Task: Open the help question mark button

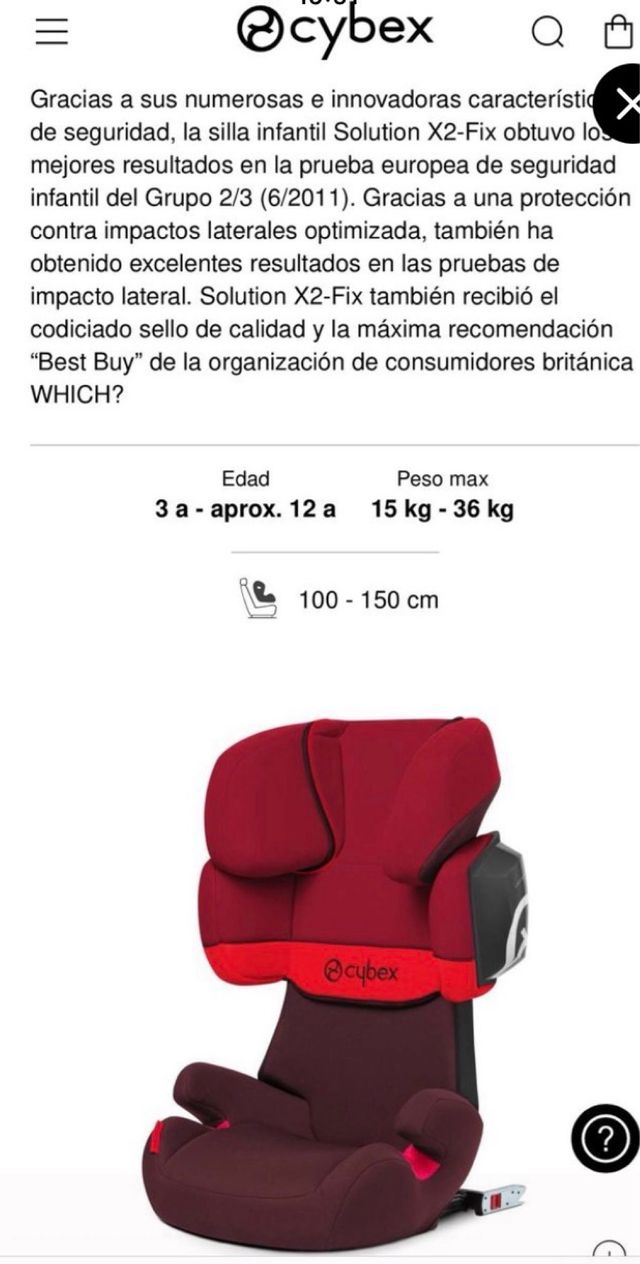Action: pos(604,1138)
